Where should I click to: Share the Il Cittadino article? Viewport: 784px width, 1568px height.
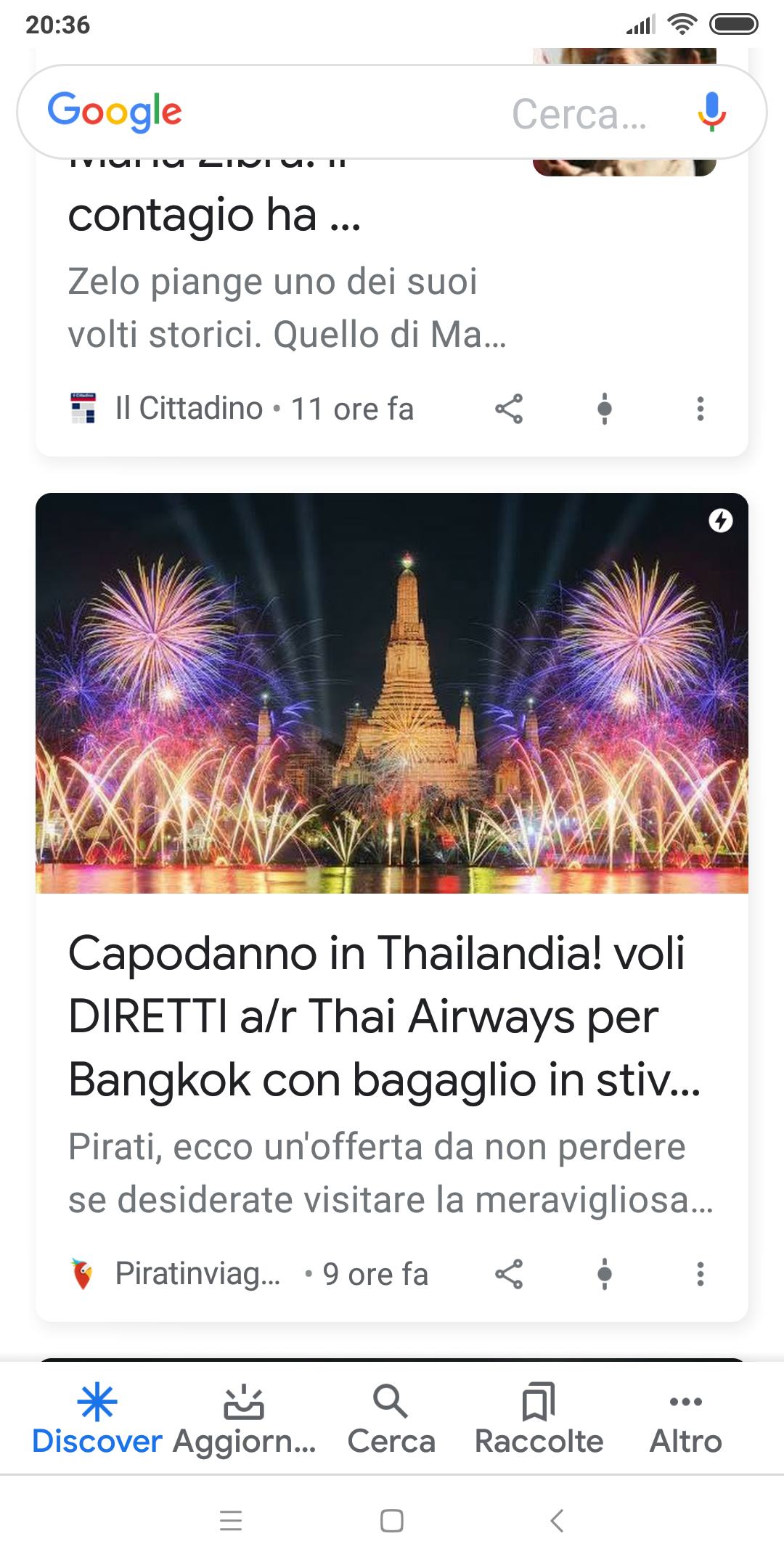tap(508, 409)
